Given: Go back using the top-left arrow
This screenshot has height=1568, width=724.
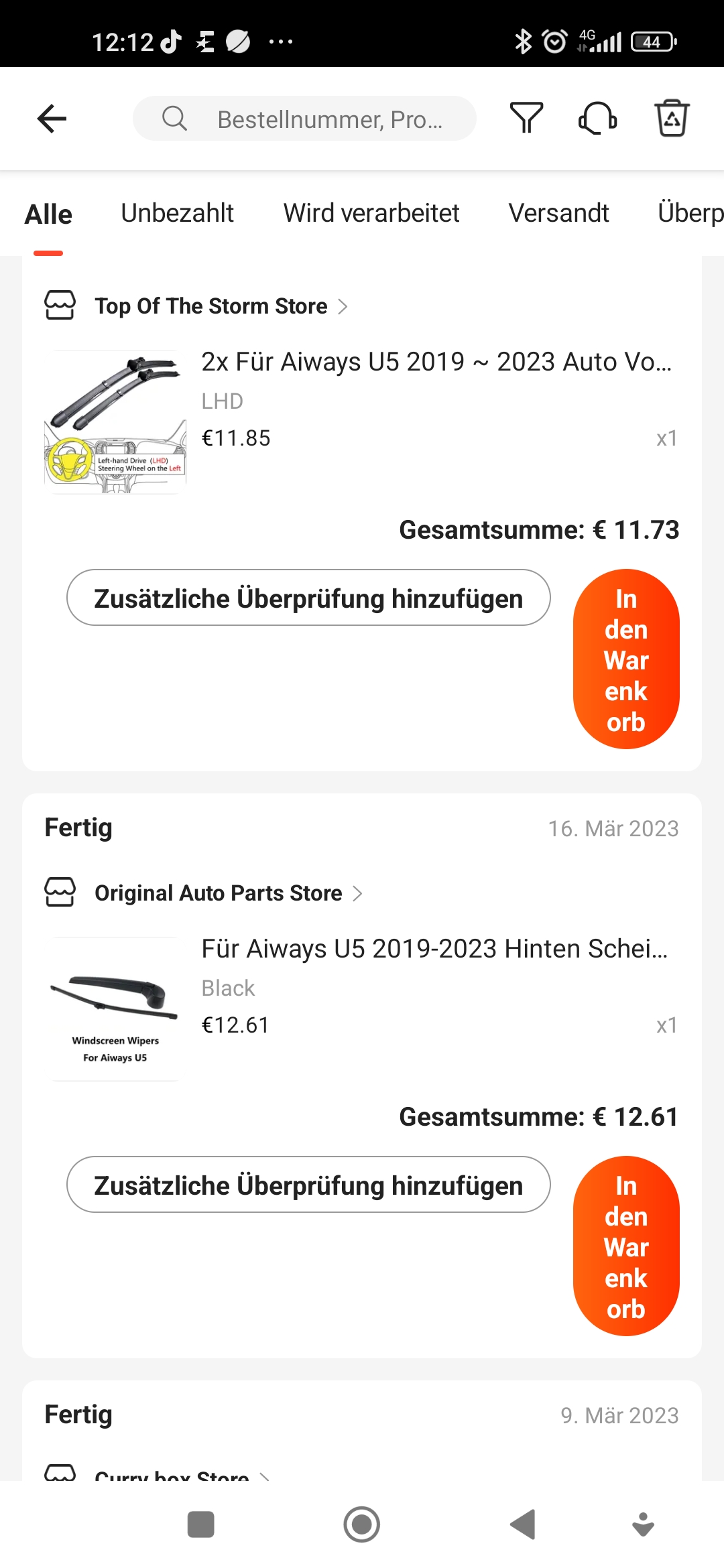Looking at the screenshot, I should tap(52, 119).
